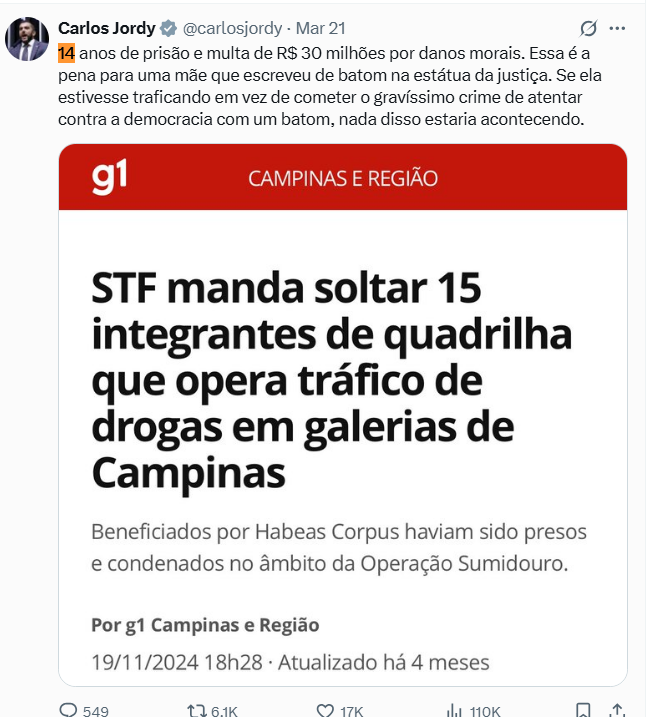The width and height of the screenshot is (659, 717).
Task: Open the Carlos Jordy profile name link
Action: [106, 27]
